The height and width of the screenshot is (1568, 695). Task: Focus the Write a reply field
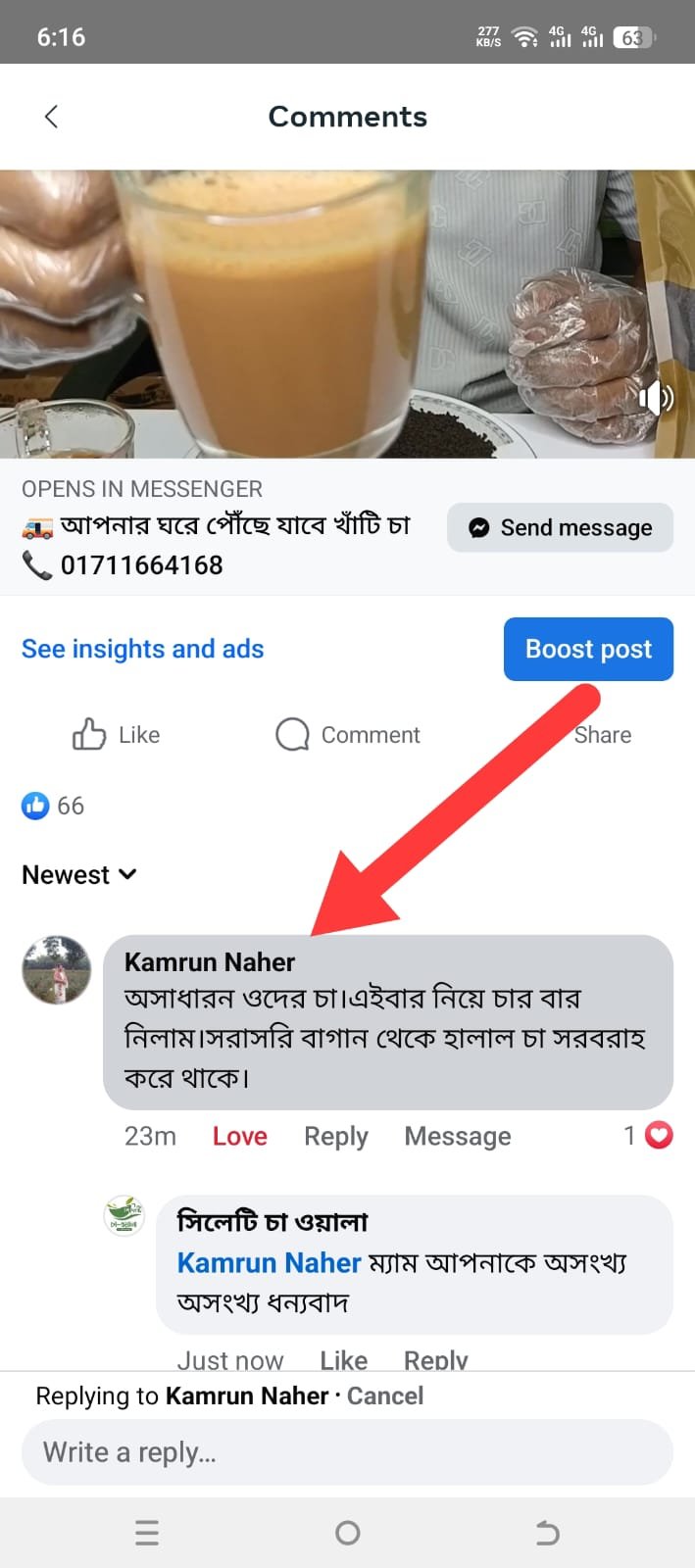347,1451
